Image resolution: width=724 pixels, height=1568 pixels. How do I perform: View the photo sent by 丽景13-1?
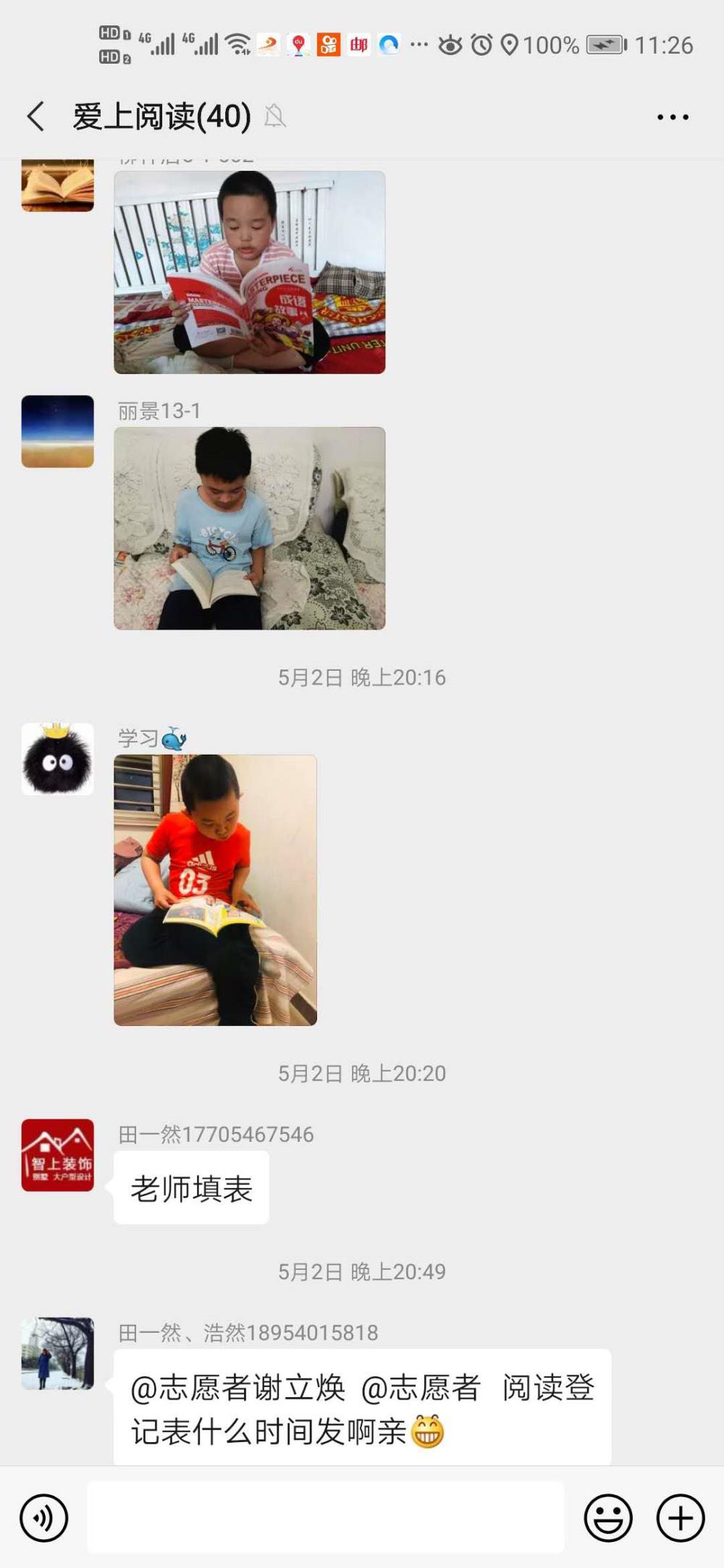(250, 528)
